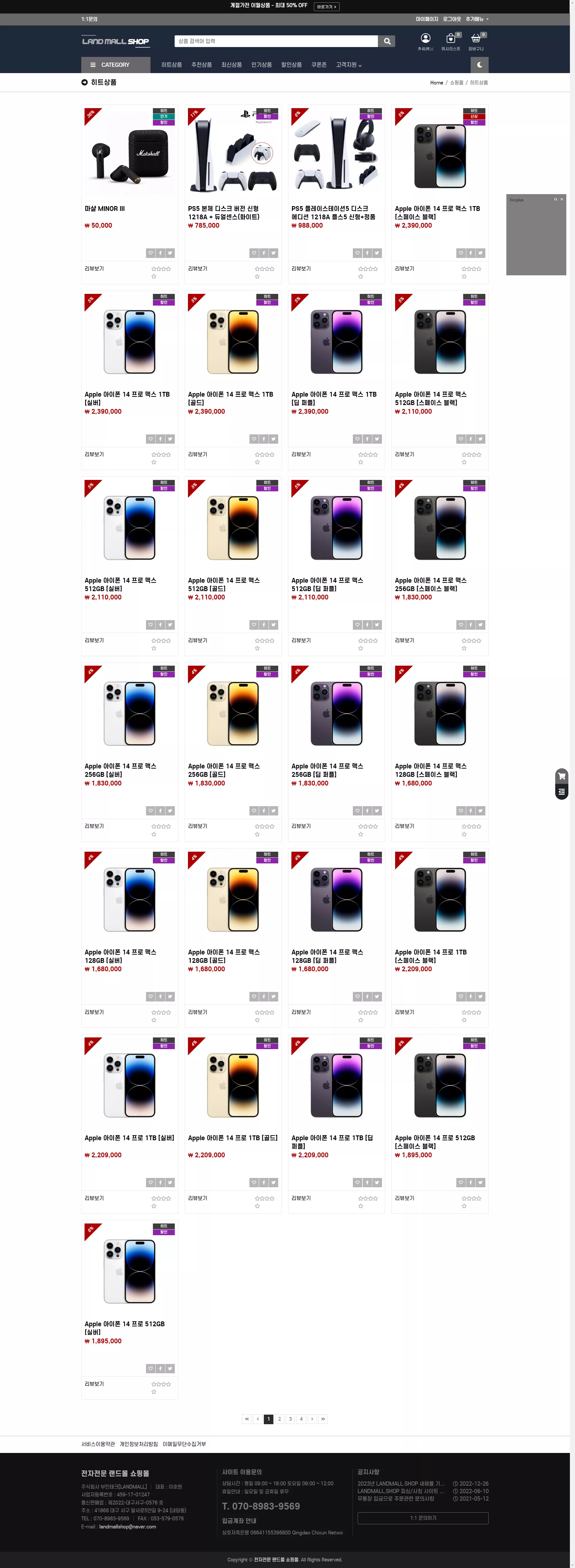Open the 마샬 MINOR III product

coord(105,209)
